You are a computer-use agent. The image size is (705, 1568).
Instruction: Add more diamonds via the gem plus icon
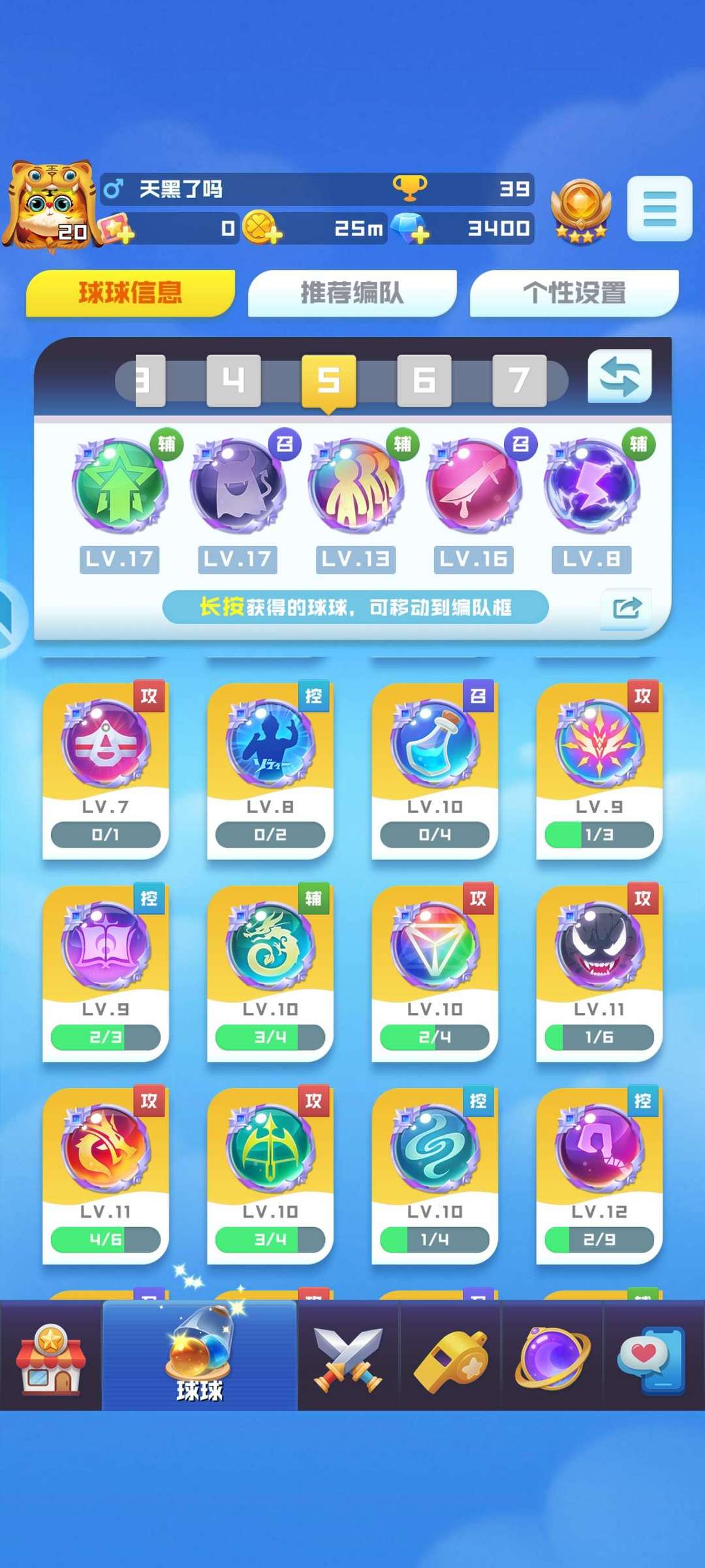pyautogui.click(x=410, y=228)
